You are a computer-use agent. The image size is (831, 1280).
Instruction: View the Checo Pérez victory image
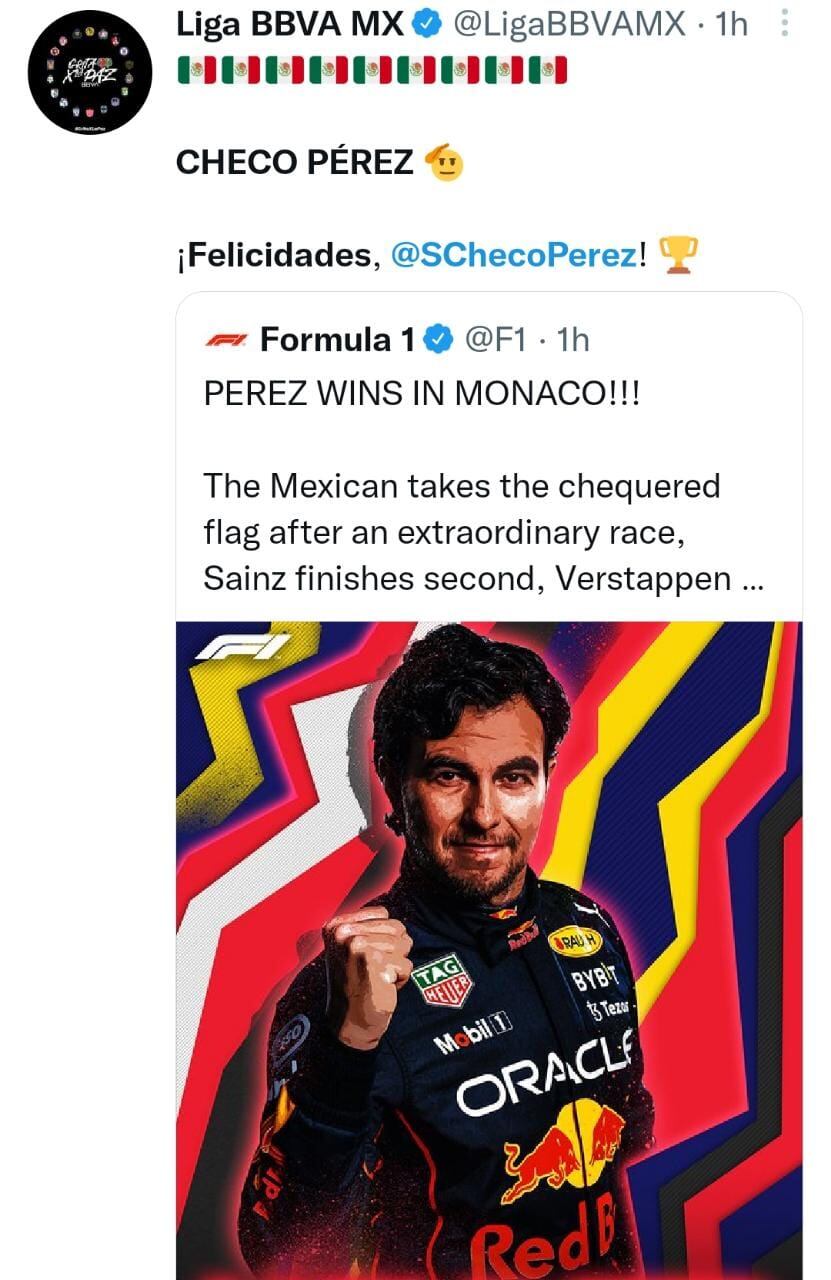click(x=490, y=950)
